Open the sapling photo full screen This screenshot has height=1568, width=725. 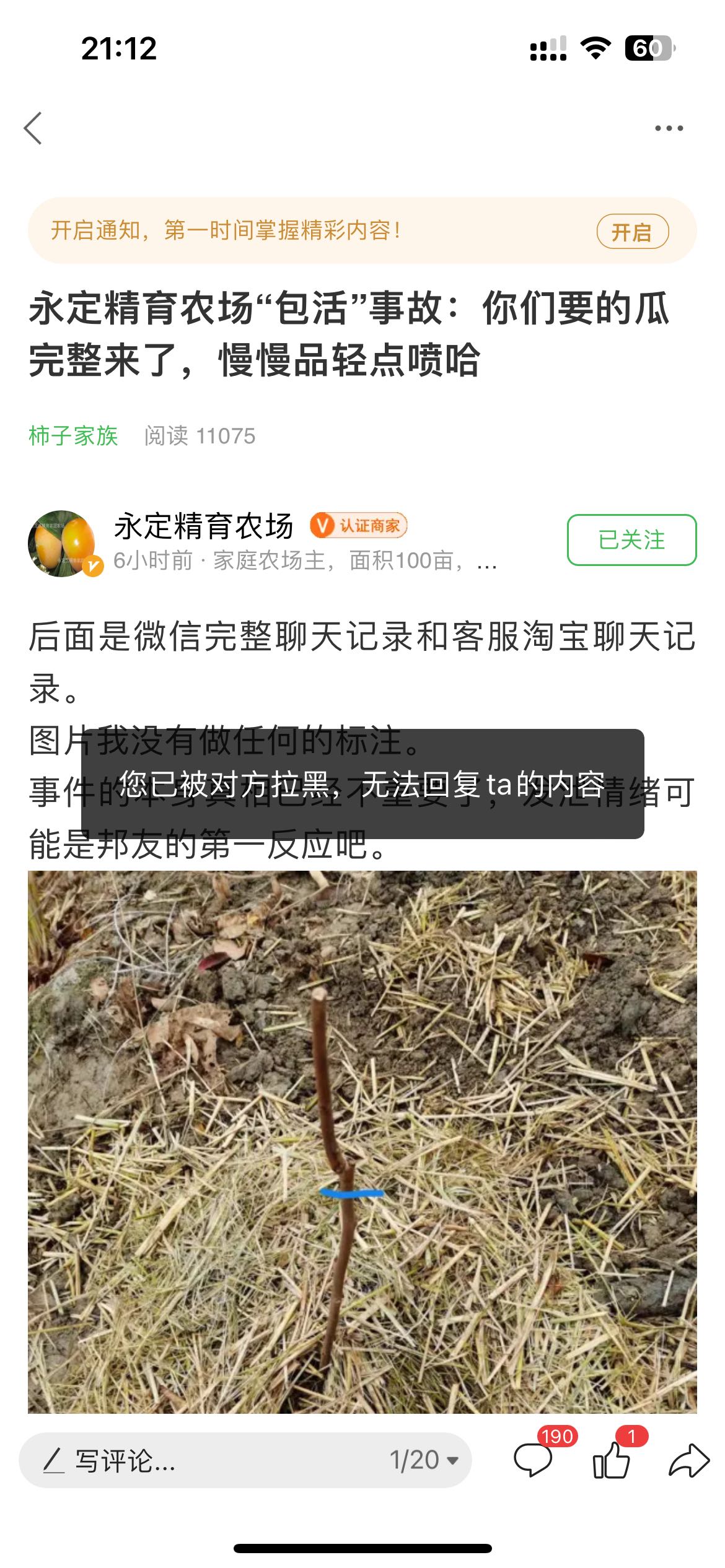point(362,1143)
